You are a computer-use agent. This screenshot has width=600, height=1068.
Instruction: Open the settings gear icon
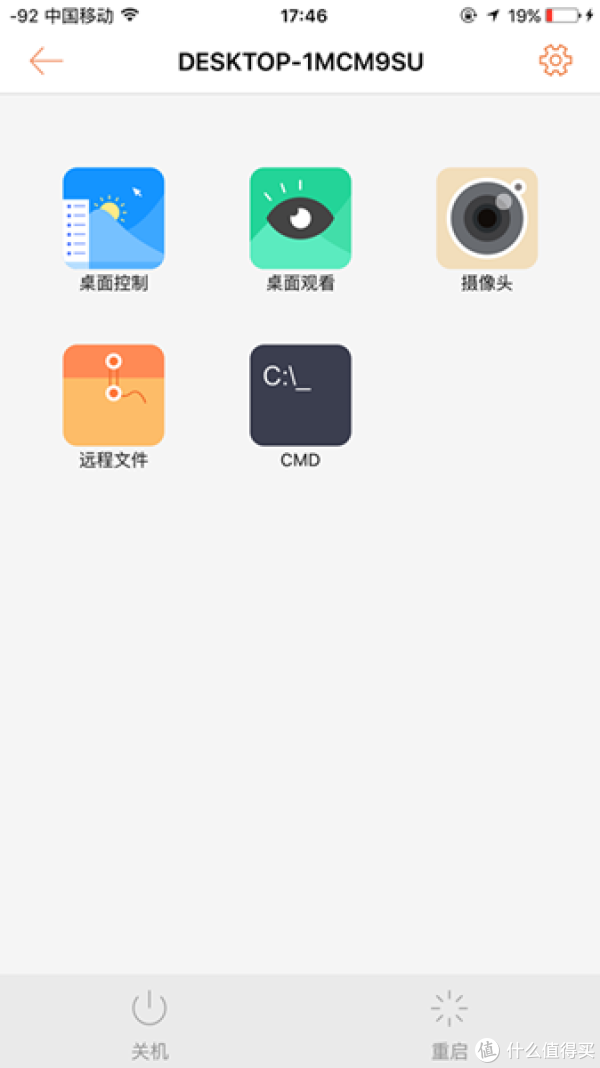(x=556, y=61)
